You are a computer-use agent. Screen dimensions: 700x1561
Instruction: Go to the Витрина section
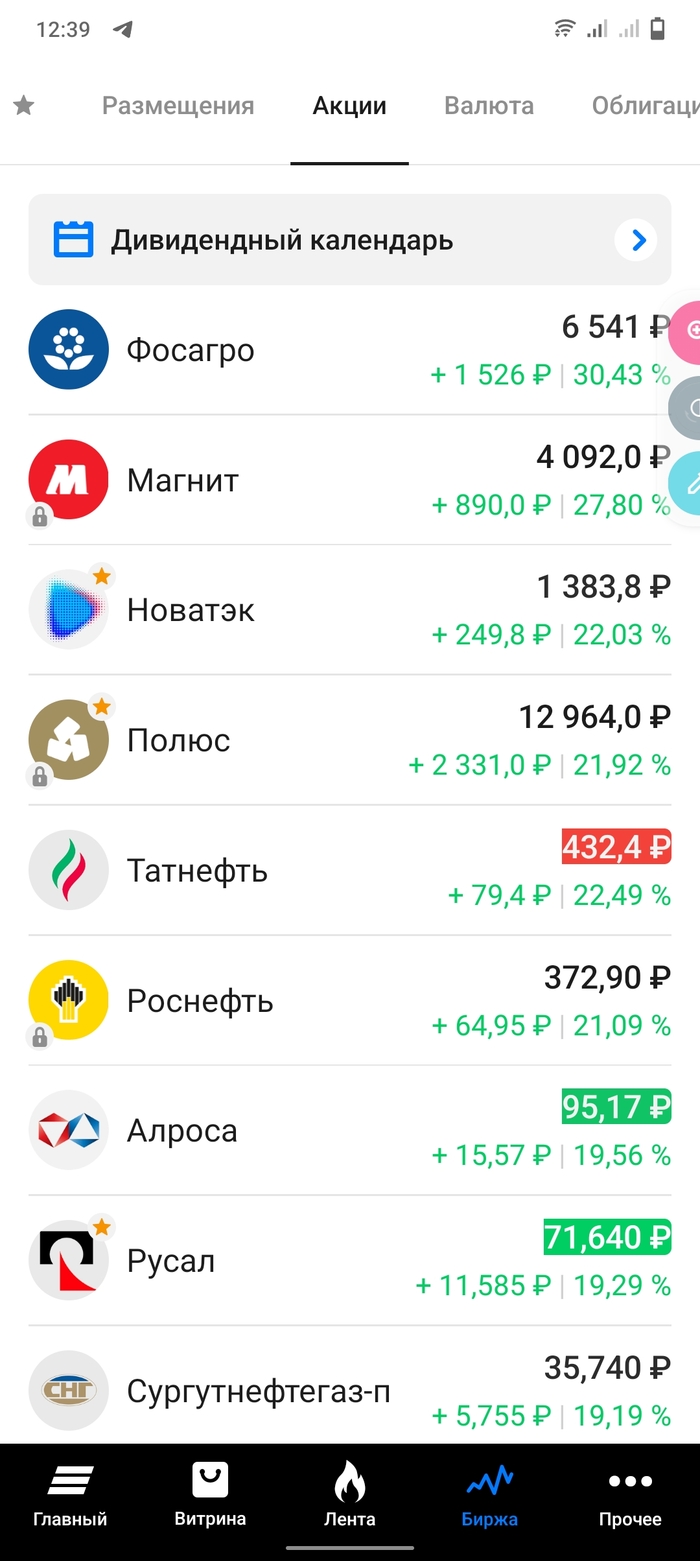[x=210, y=1495]
